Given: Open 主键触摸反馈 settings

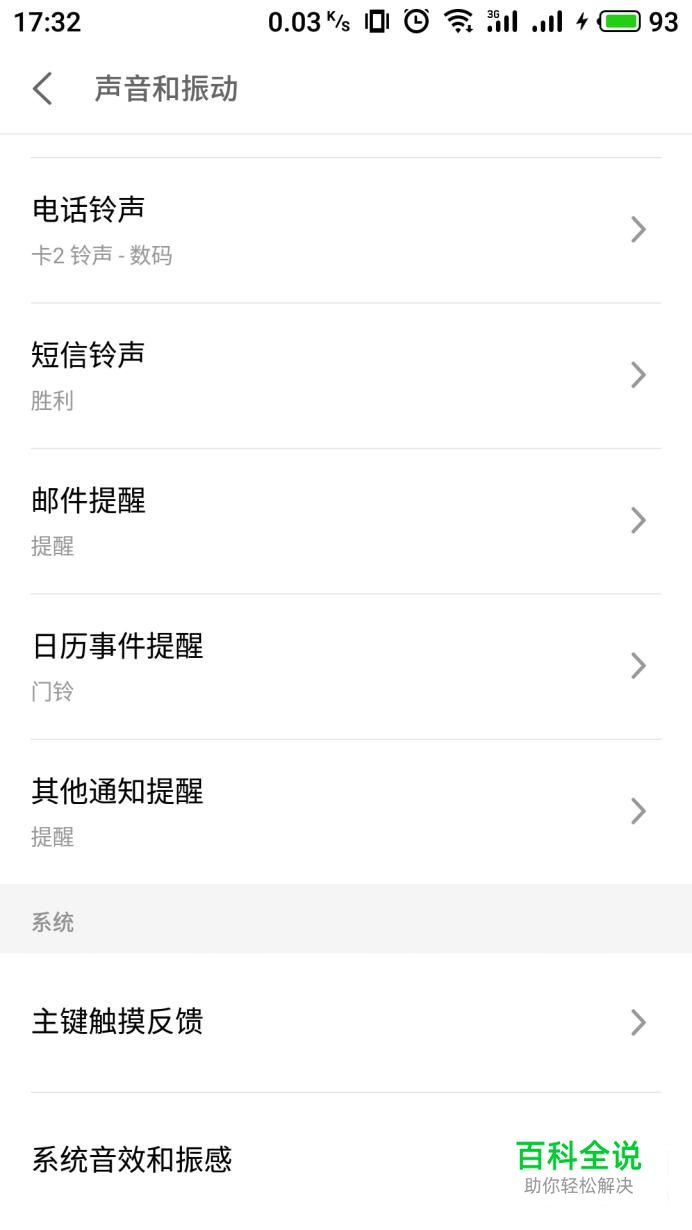Looking at the screenshot, I should 345,1022.
